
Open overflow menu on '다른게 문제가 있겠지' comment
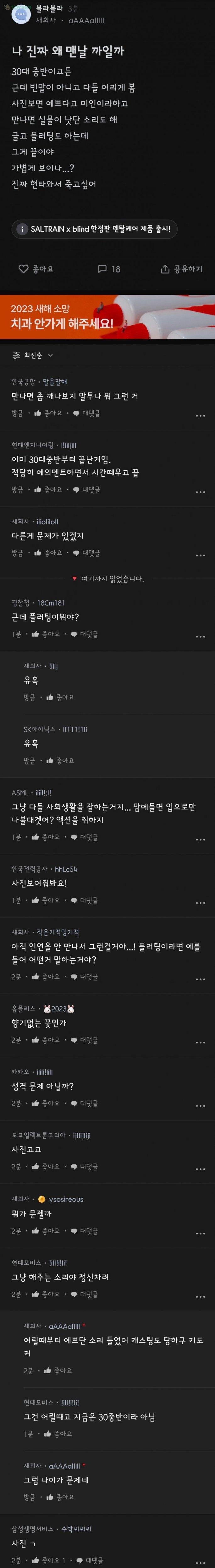200,555
